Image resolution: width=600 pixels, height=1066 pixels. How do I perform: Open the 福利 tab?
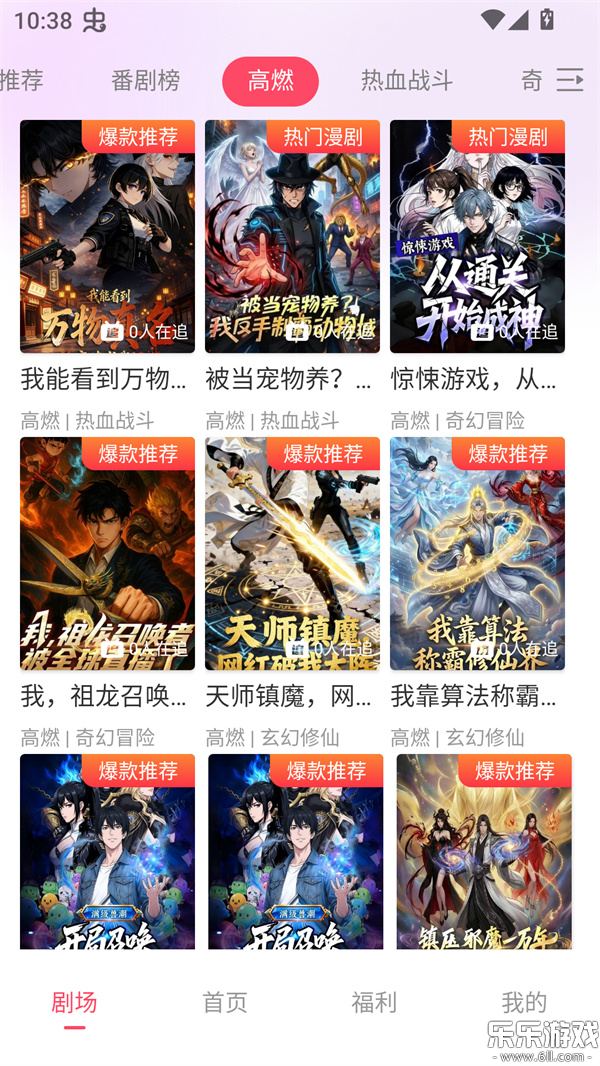(374, 1002)
